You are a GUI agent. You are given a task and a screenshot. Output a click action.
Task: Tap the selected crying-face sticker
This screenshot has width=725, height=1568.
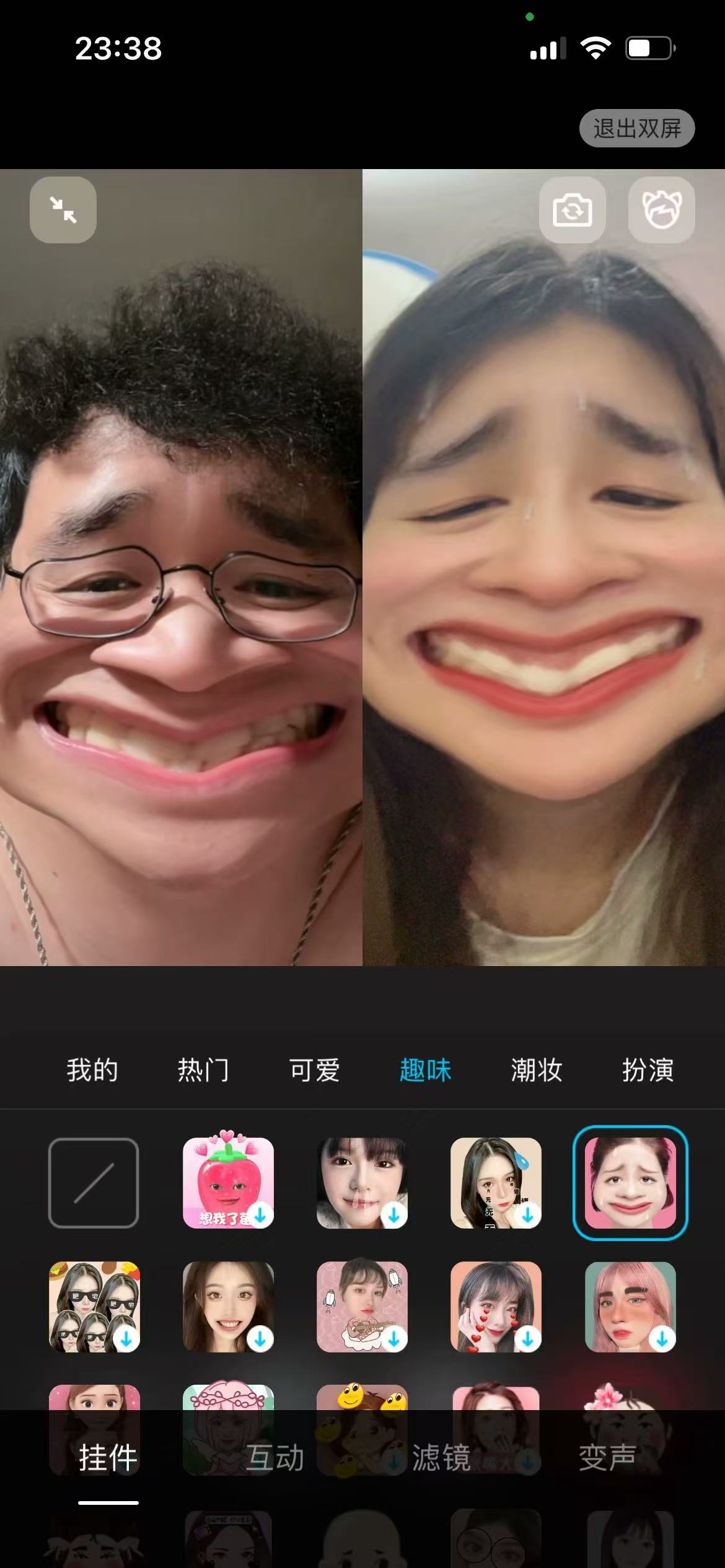(x=630, y=1183)
